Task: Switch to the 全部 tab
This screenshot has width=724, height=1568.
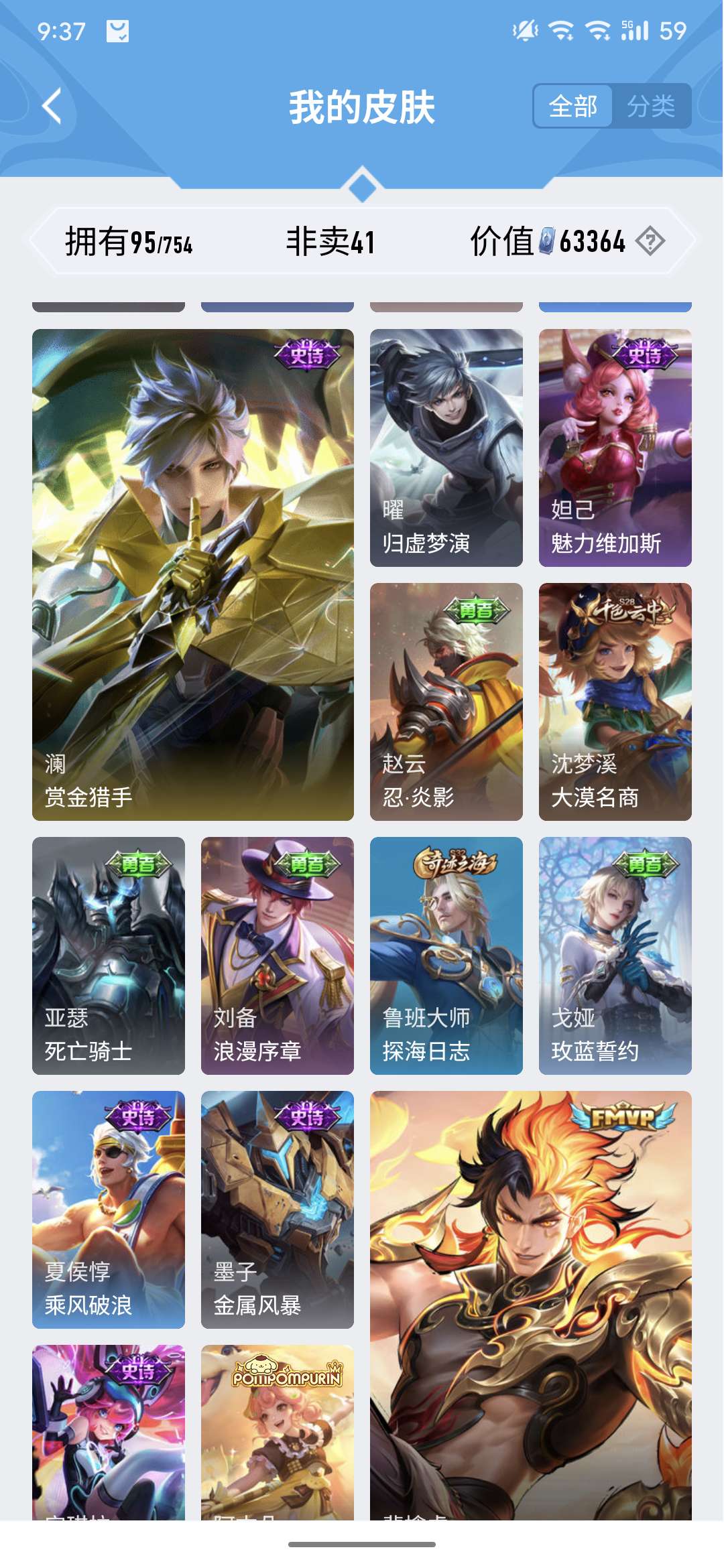Action: pyautogui.click(x=573, y=106)
